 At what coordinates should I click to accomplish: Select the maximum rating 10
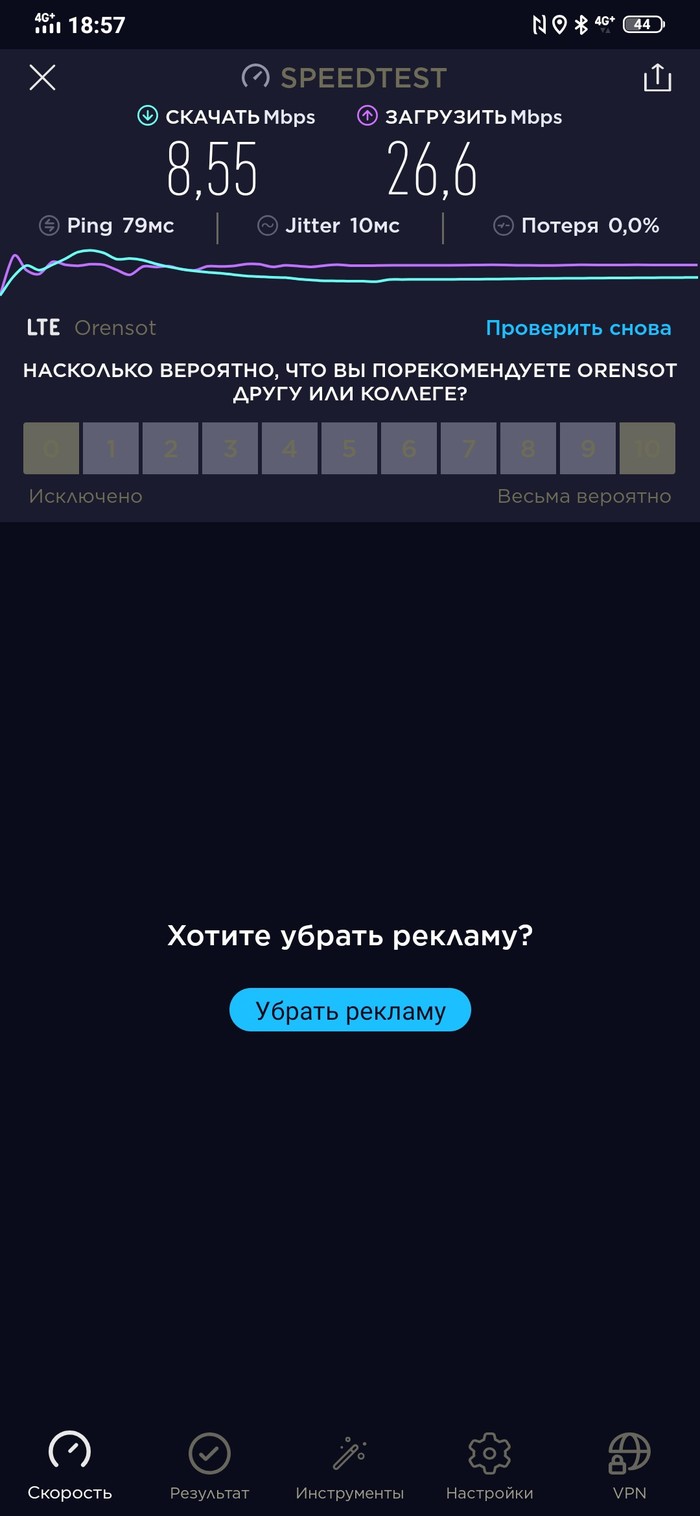point(647,448)
